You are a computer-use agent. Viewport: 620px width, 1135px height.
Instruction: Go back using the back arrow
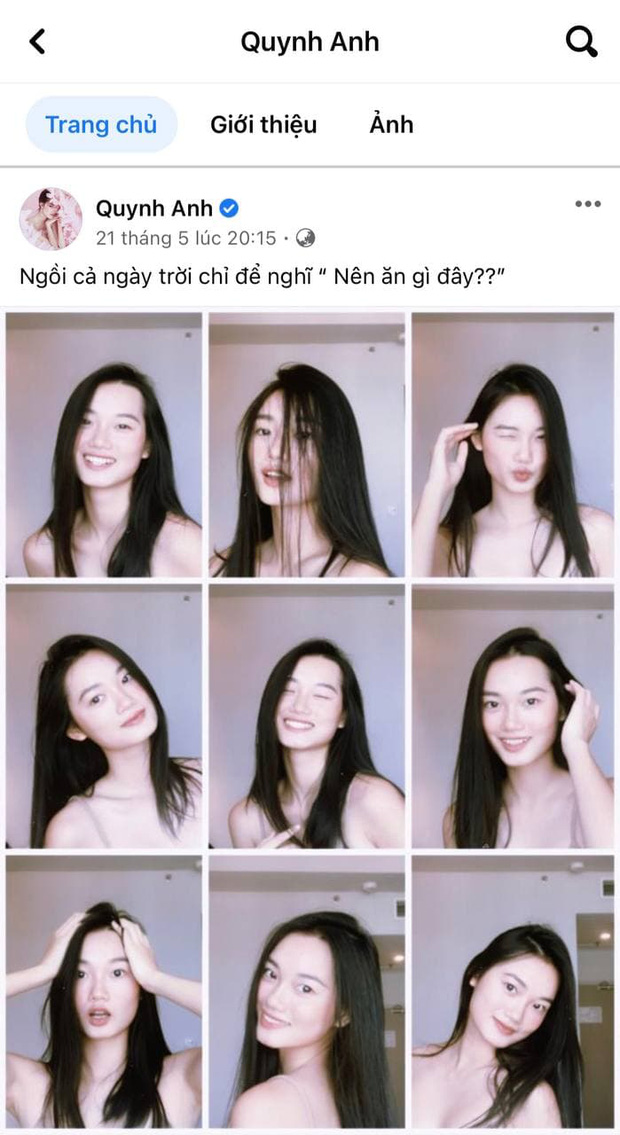coord(37,42)
